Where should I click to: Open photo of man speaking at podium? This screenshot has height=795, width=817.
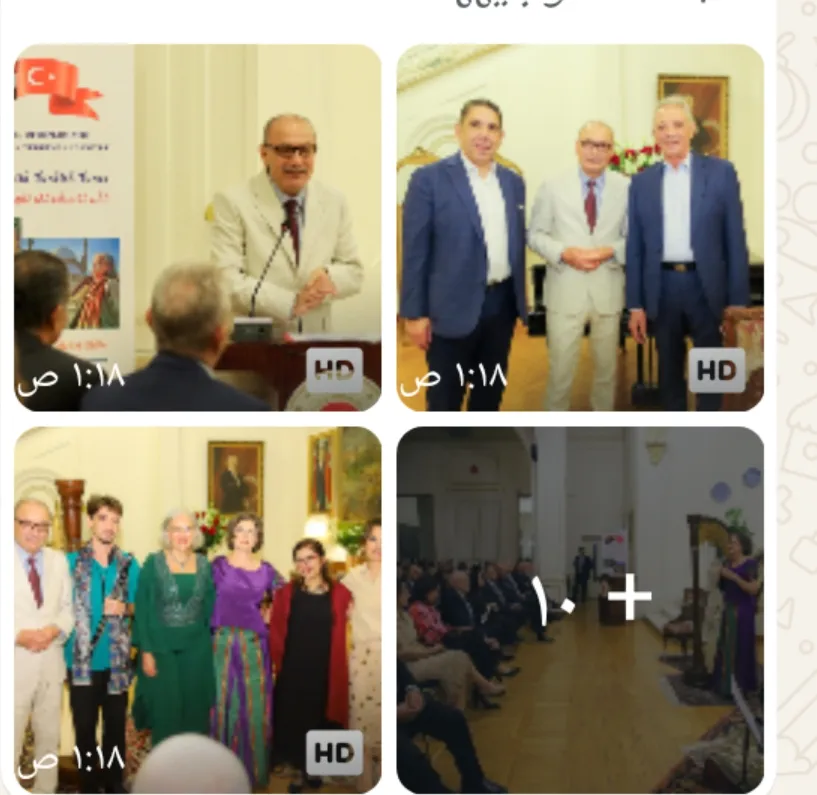(x=197, y=227)
